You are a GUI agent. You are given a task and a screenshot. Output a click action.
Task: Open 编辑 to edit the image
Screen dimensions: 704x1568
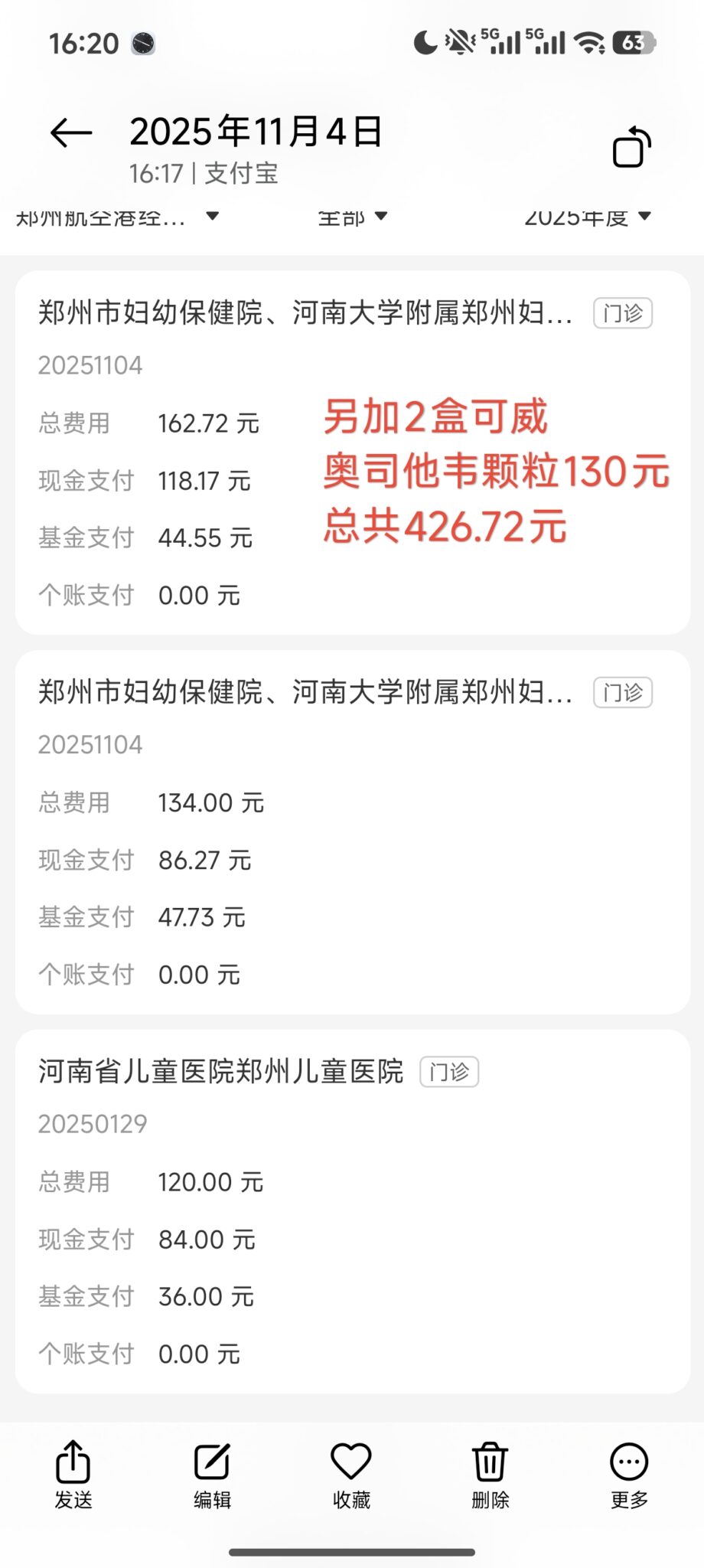point(212,1475)
